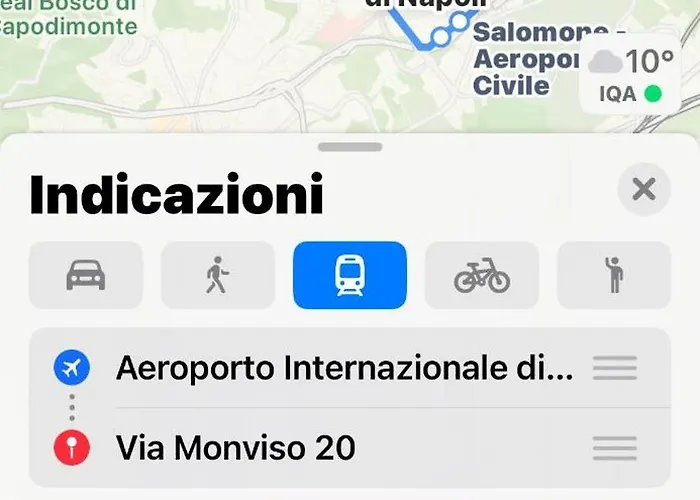Switch to cycling directions

pos(482,275)
